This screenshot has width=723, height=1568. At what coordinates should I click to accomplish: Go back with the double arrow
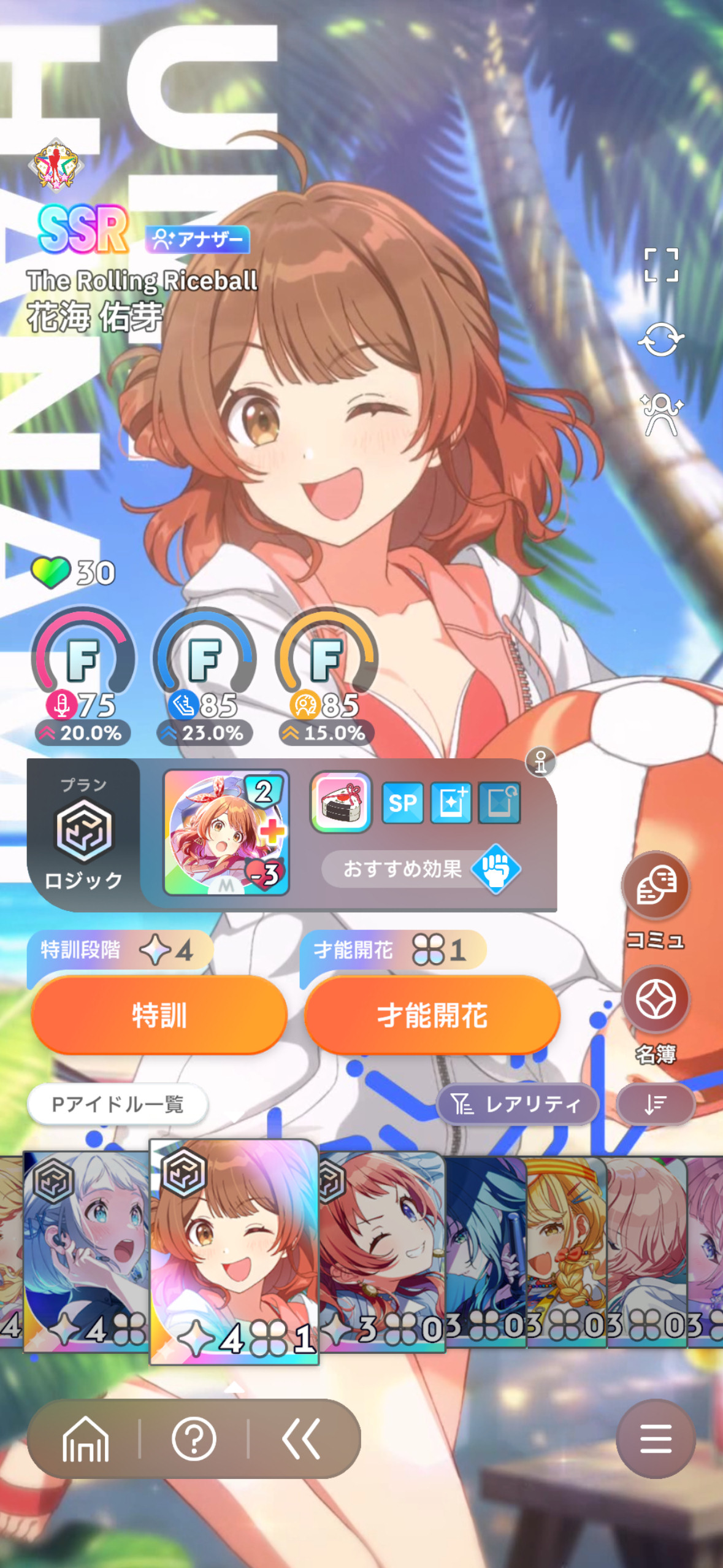(x=301, y=1439)
